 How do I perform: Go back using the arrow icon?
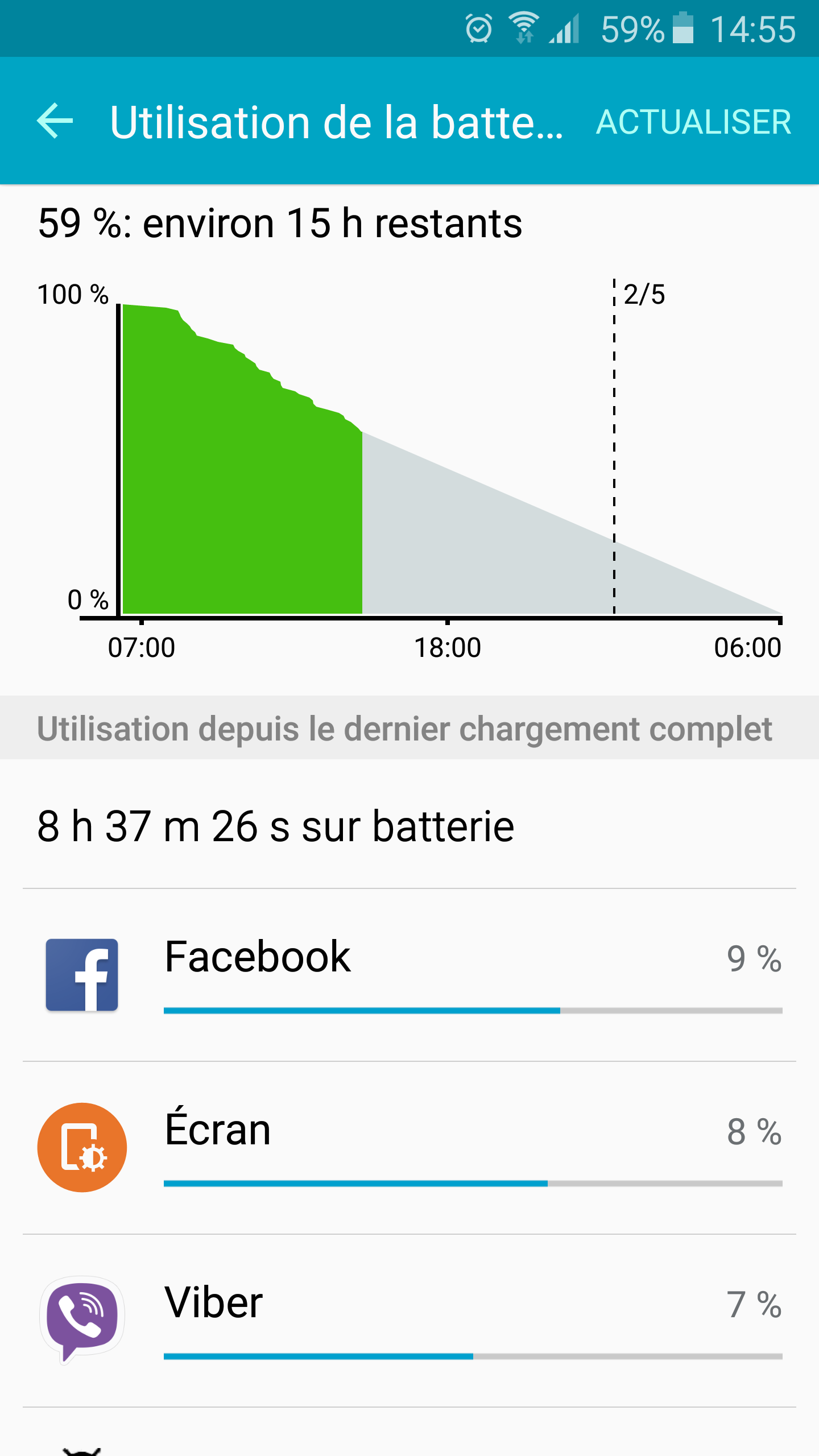[x=55, y=121]
